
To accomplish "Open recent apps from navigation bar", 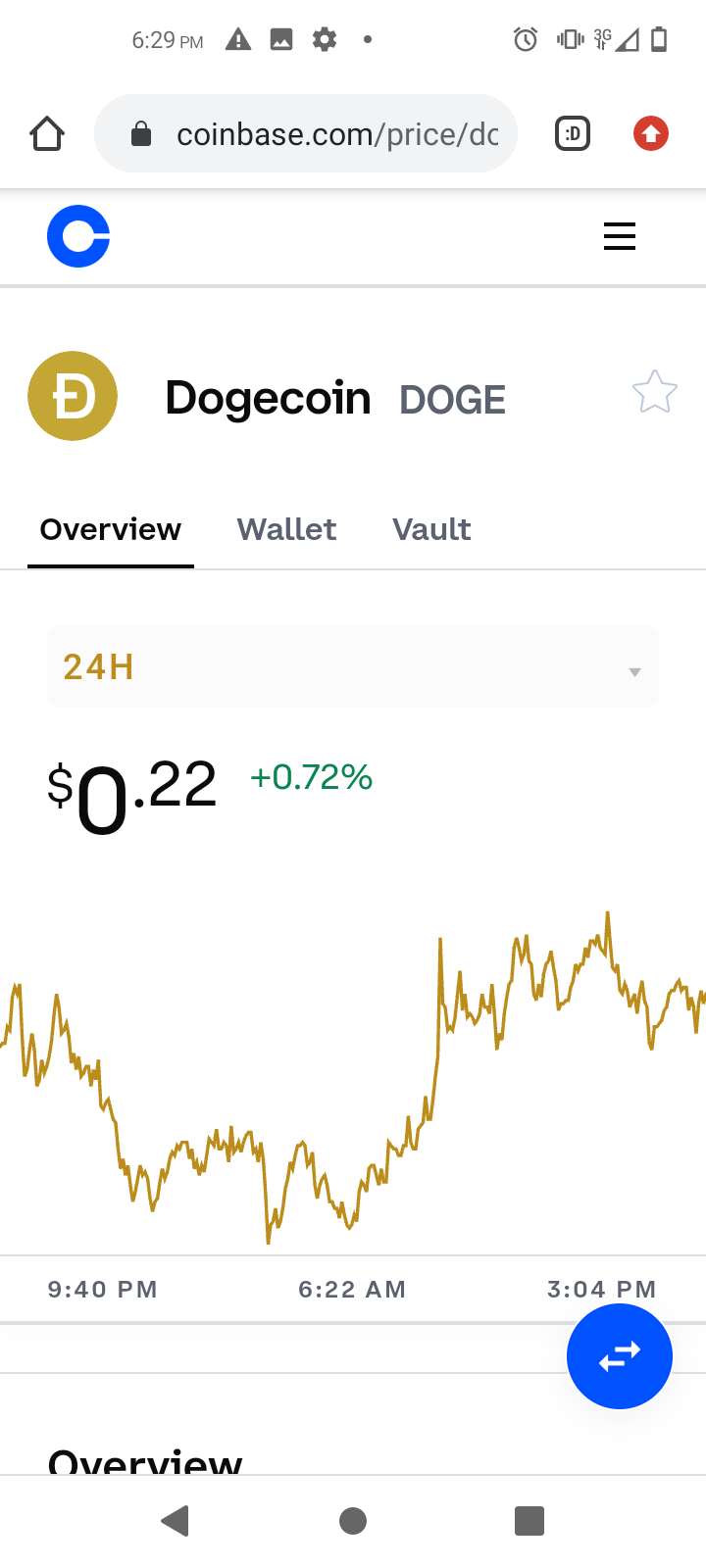I will [x=529, y=1521].
